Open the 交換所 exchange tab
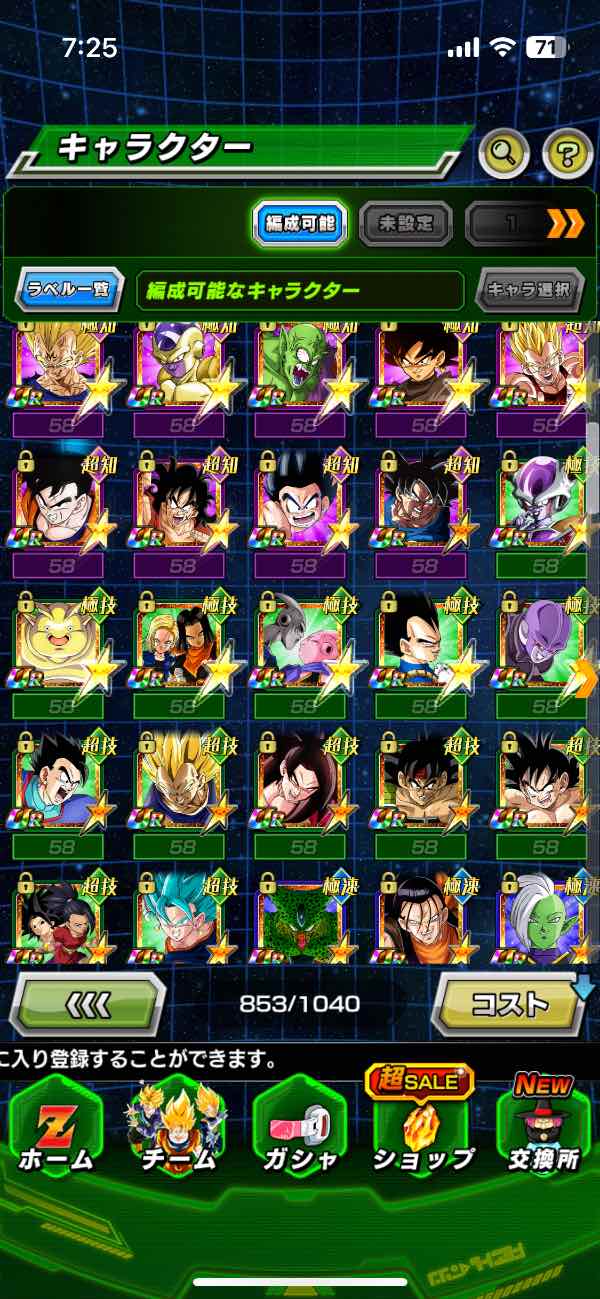600x1299 pixels. tap(545, 1130)
